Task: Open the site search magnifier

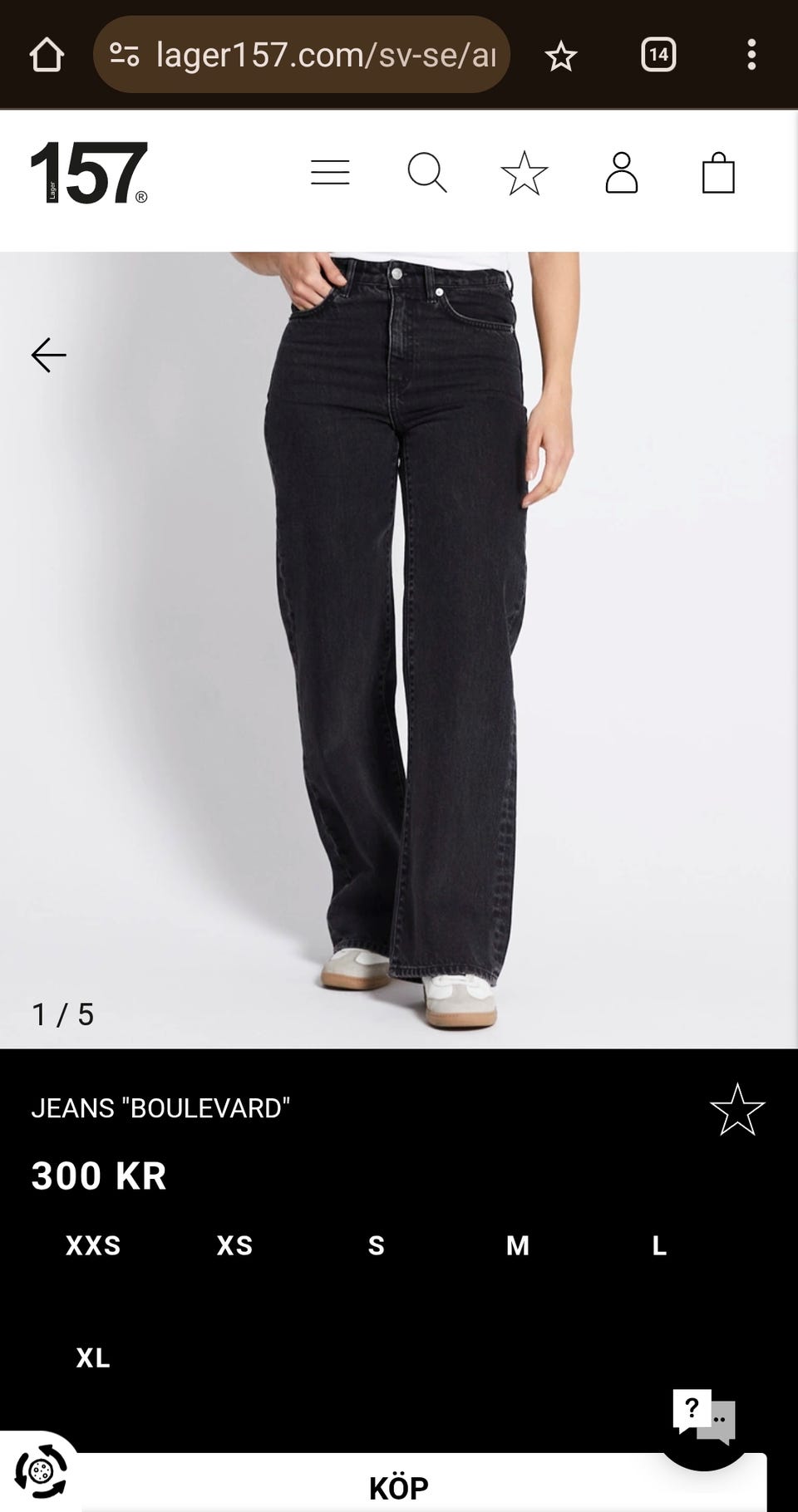Action: (x=427, y=173)
